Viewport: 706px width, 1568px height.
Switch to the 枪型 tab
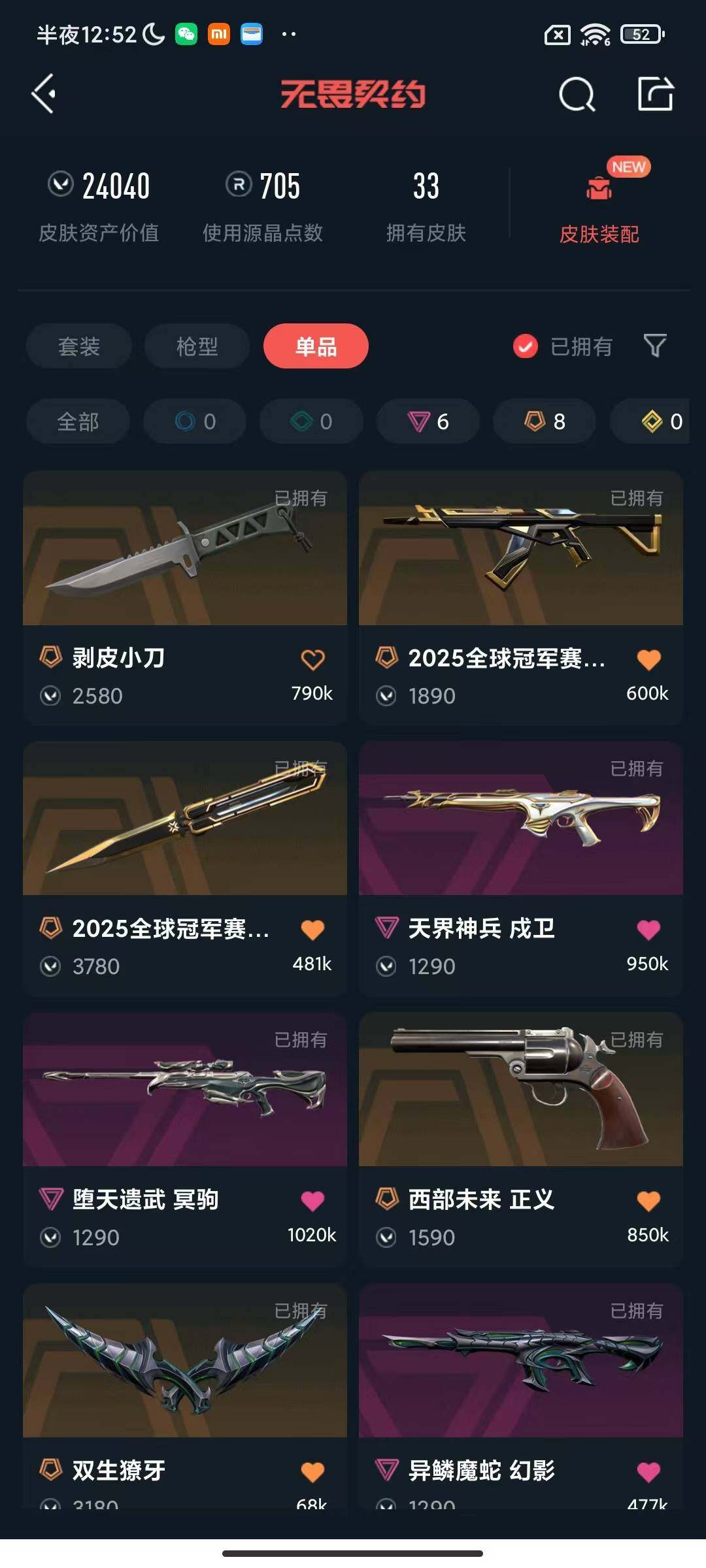(197, 346)
